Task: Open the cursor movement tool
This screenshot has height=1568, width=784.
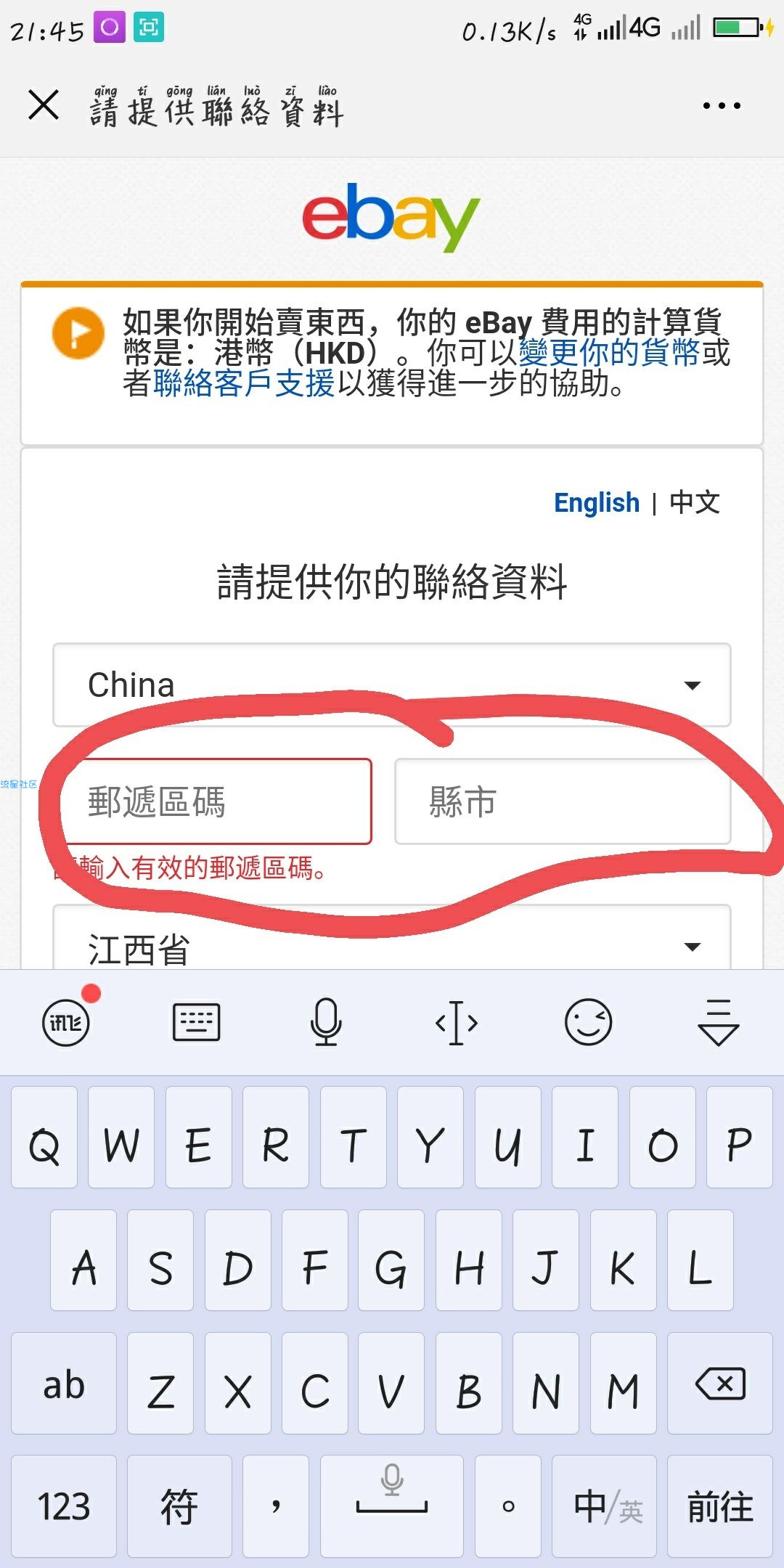Action: point(457,1022)
